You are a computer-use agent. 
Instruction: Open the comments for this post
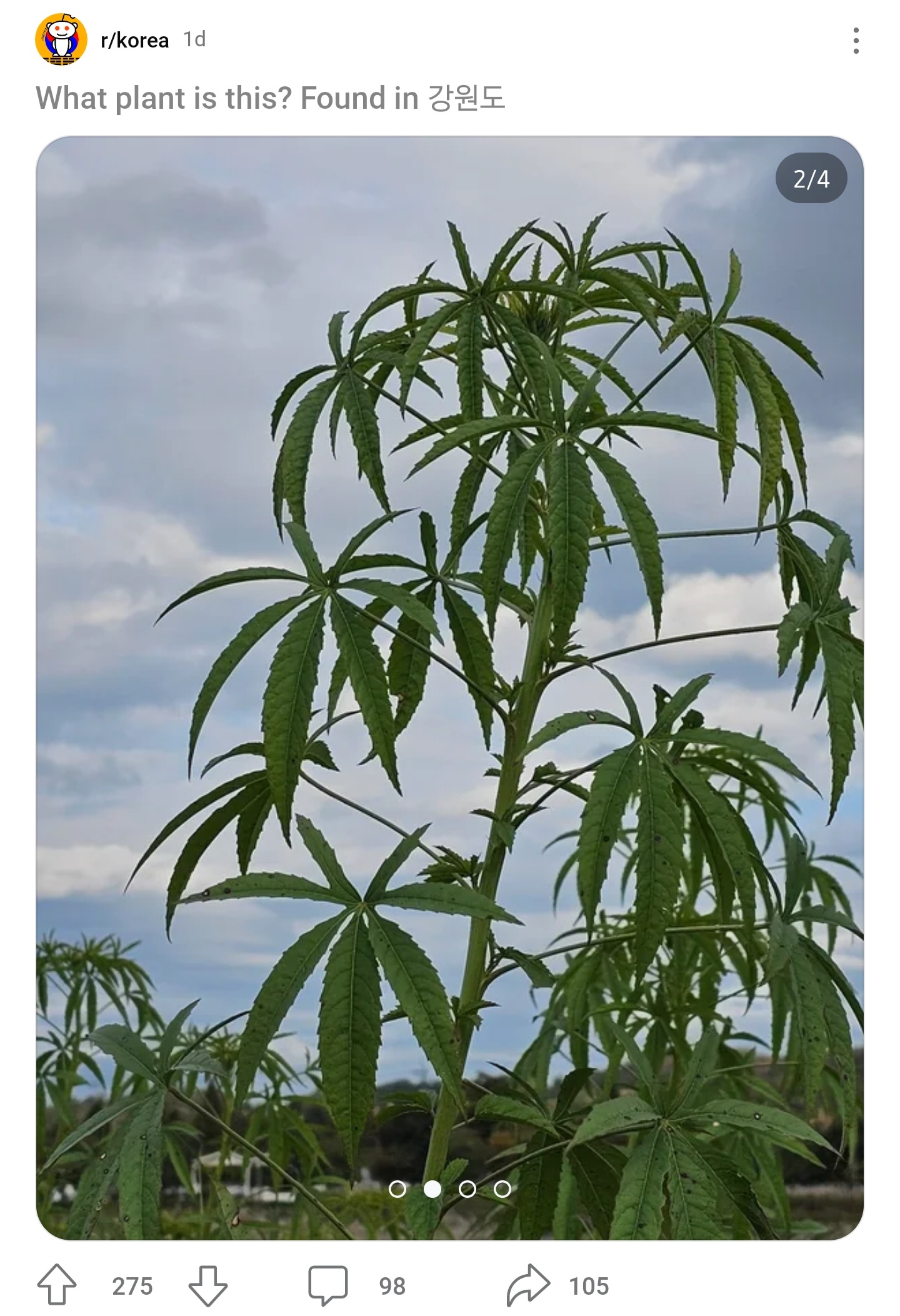[x=329, y=1285]
